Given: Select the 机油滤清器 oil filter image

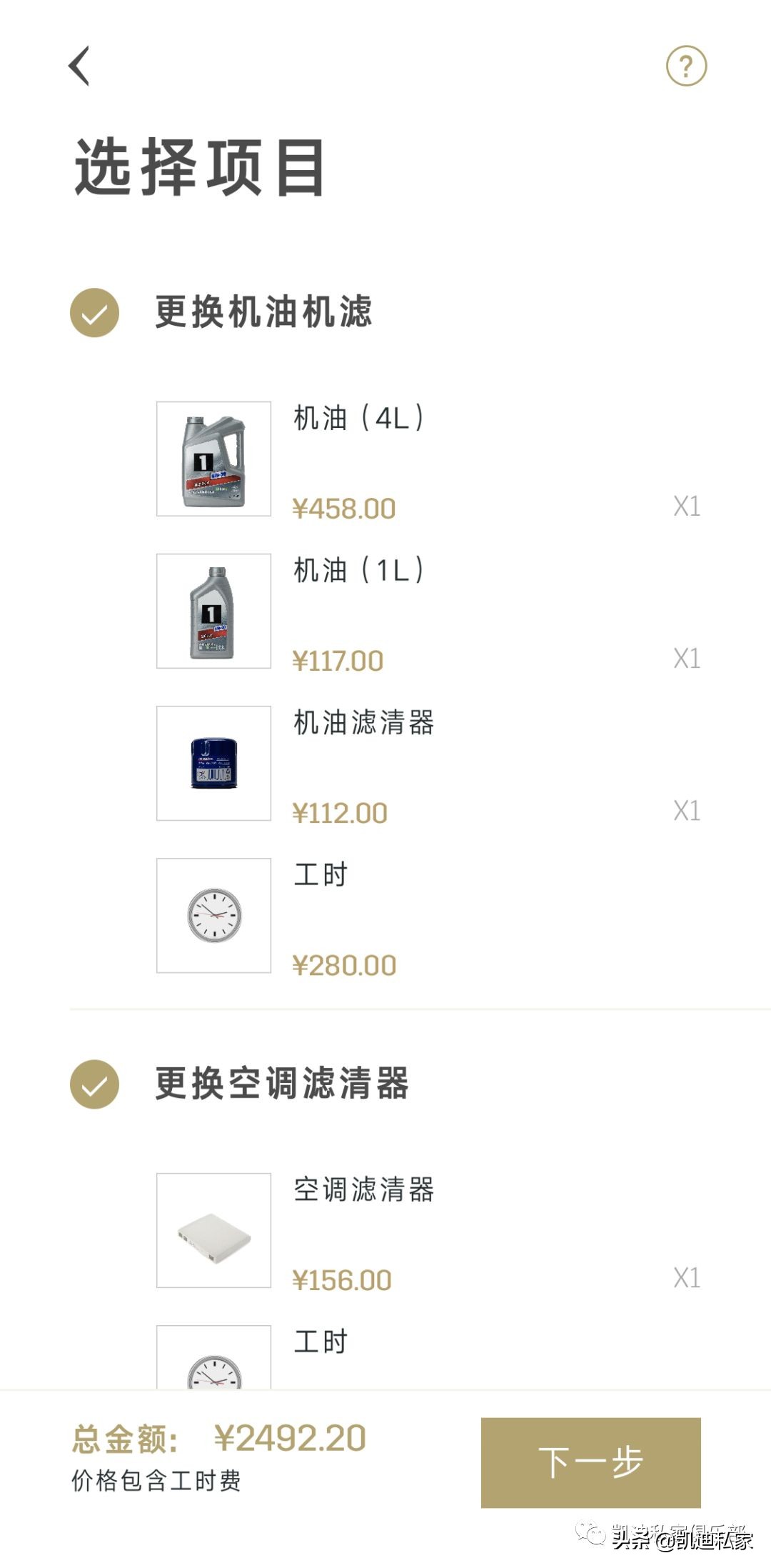Looking at the screenshot, I should tap(212, 764).
